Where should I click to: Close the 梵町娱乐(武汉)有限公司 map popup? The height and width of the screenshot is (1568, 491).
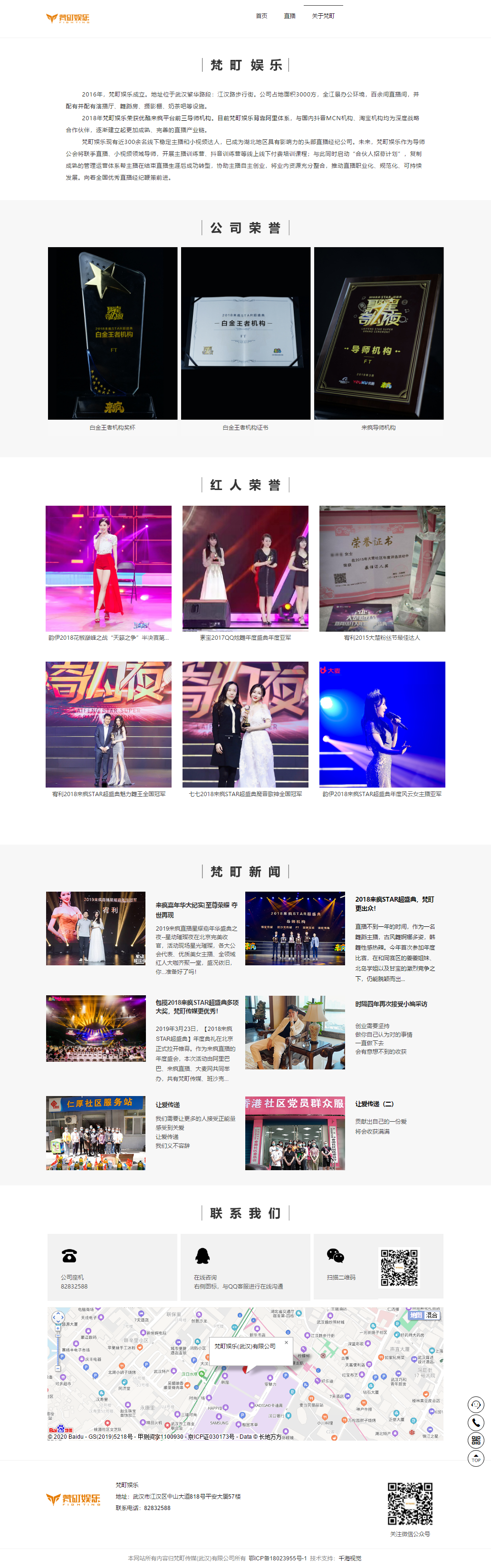pyautogui.click(x=286, y=1342)
